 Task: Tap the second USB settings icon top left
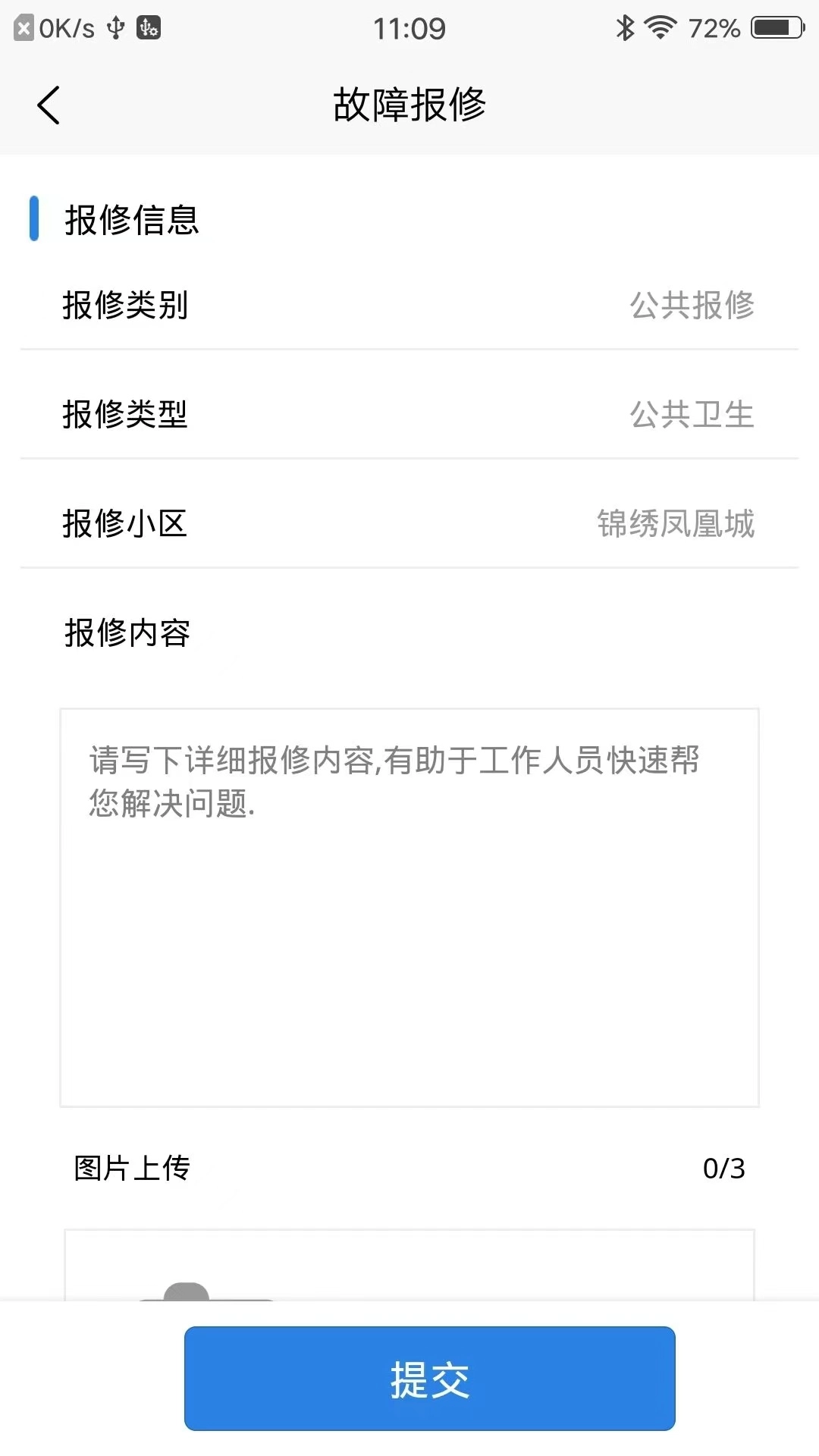tap(150, 28)
